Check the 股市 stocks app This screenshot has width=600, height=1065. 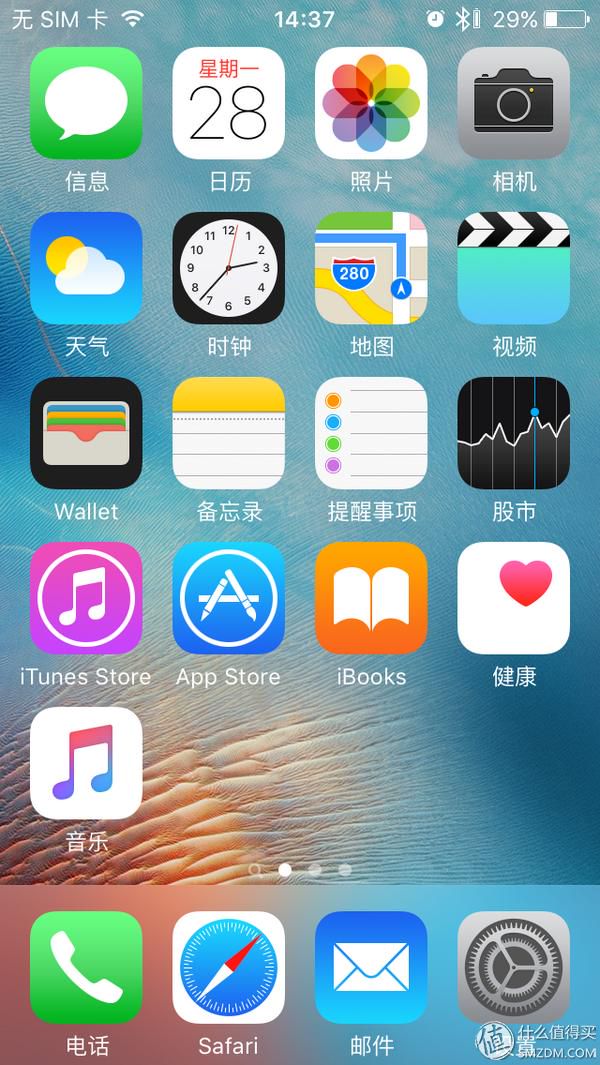pos(514,433)
